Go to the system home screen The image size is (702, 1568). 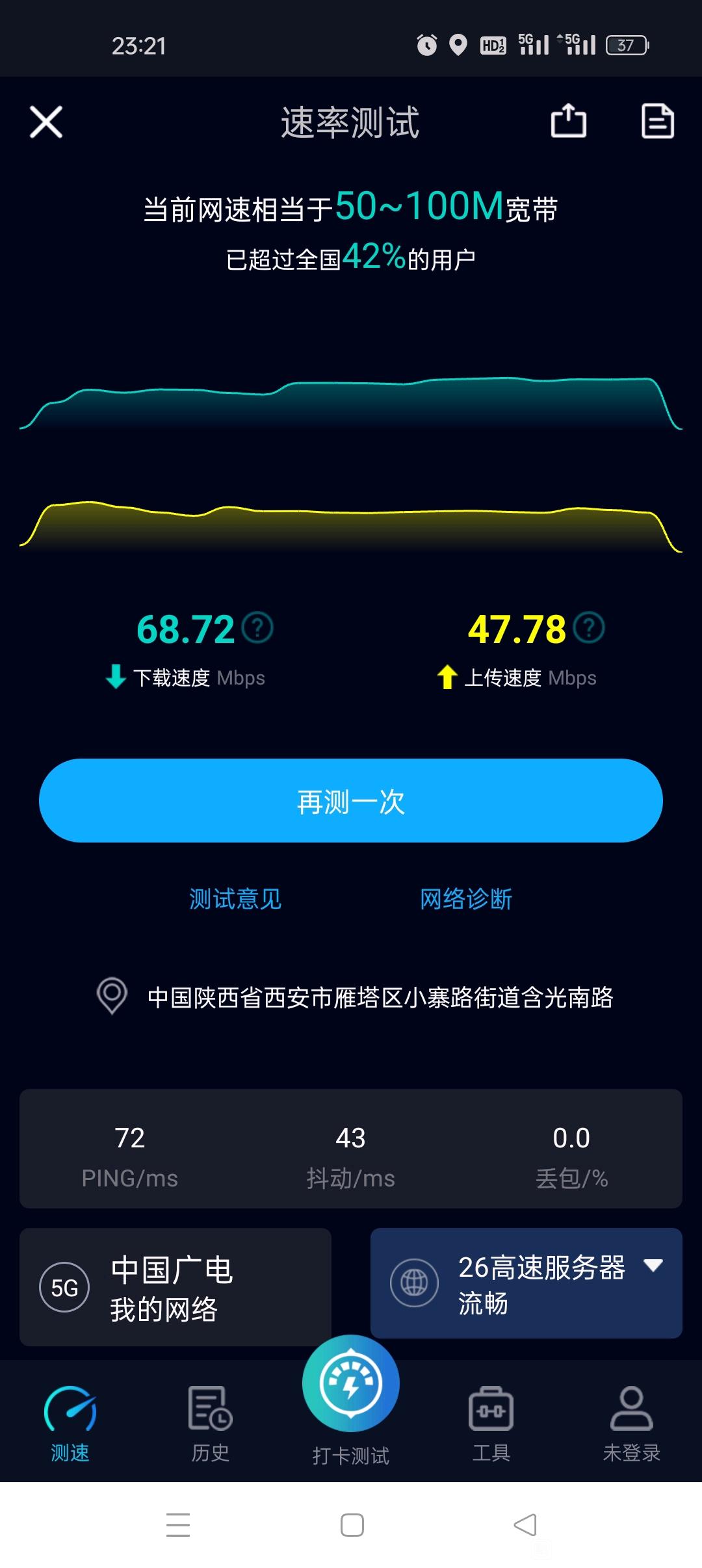pyautogui.click(x=352, y=1525)
